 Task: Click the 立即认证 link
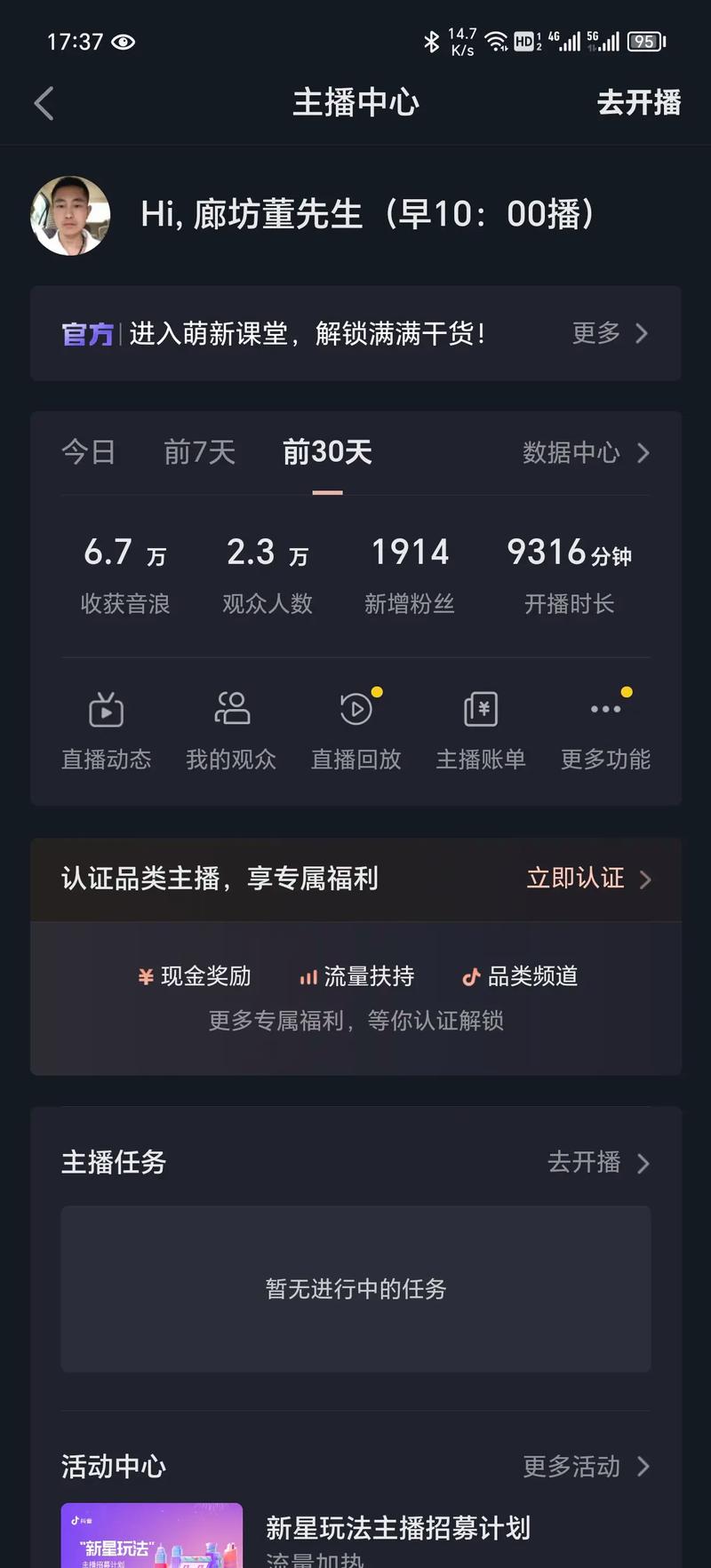[x=578, y=880]
